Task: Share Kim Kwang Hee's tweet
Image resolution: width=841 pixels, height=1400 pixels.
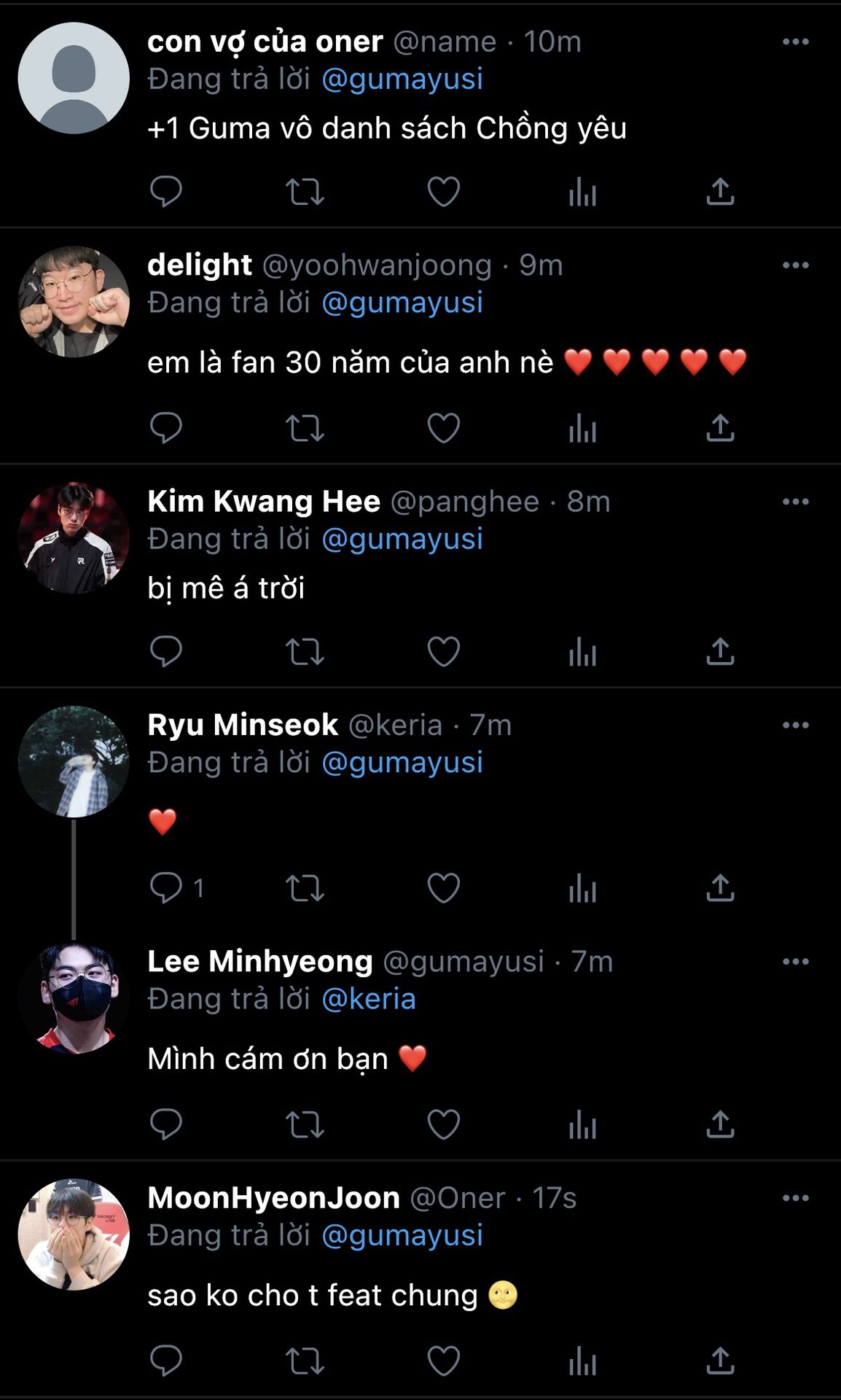Action: pos(720,652)
